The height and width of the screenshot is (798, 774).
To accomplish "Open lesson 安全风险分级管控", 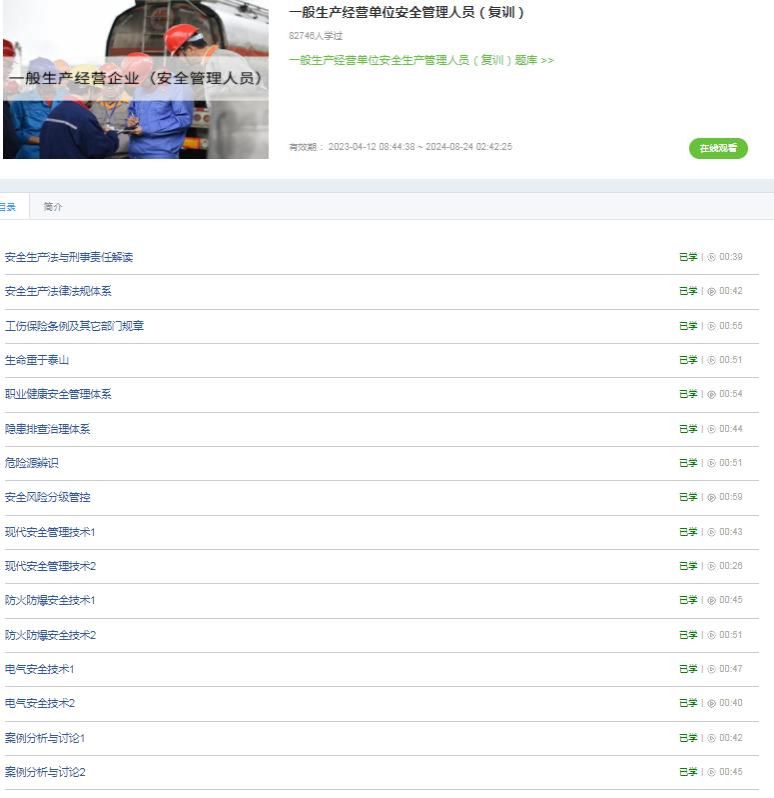I will point(48,497).
